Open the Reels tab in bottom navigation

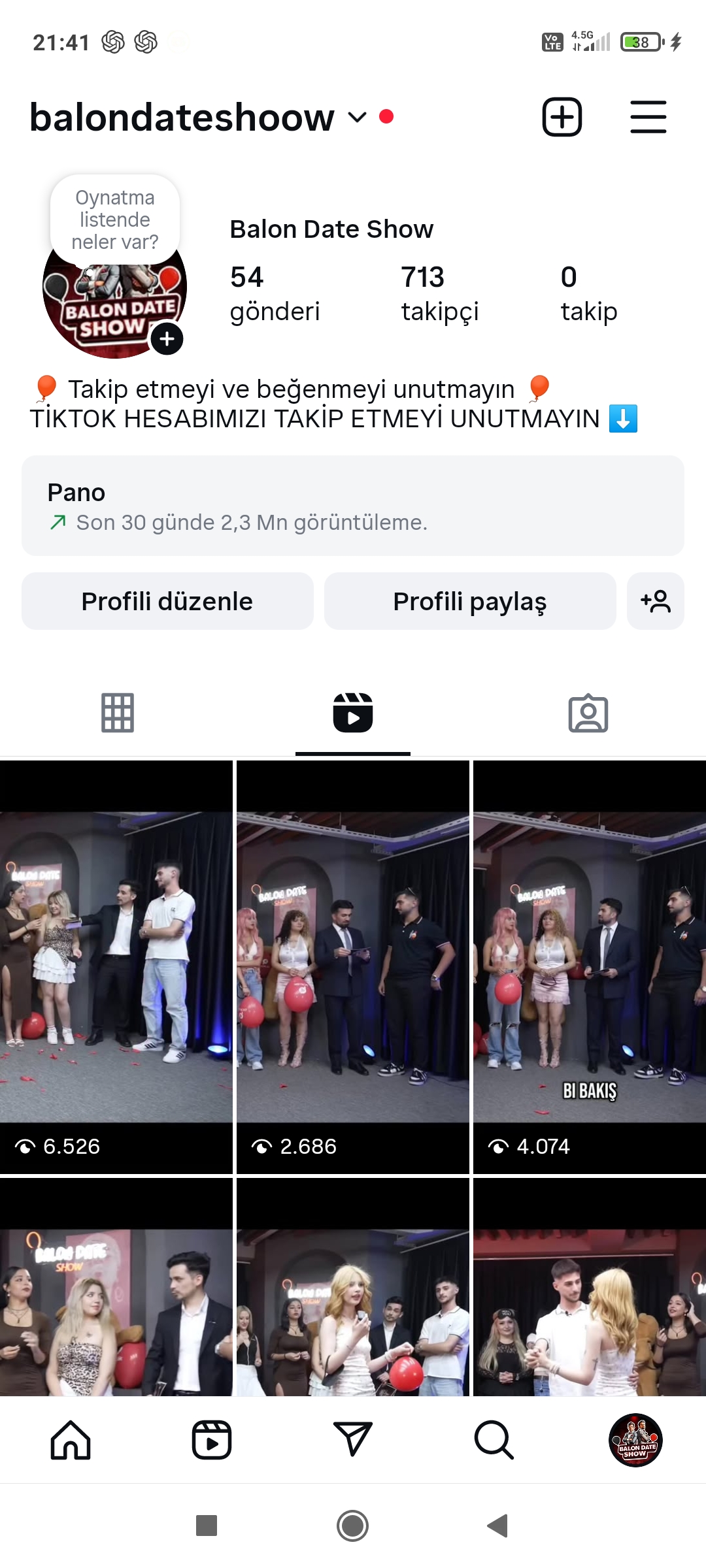(212, 1440)
